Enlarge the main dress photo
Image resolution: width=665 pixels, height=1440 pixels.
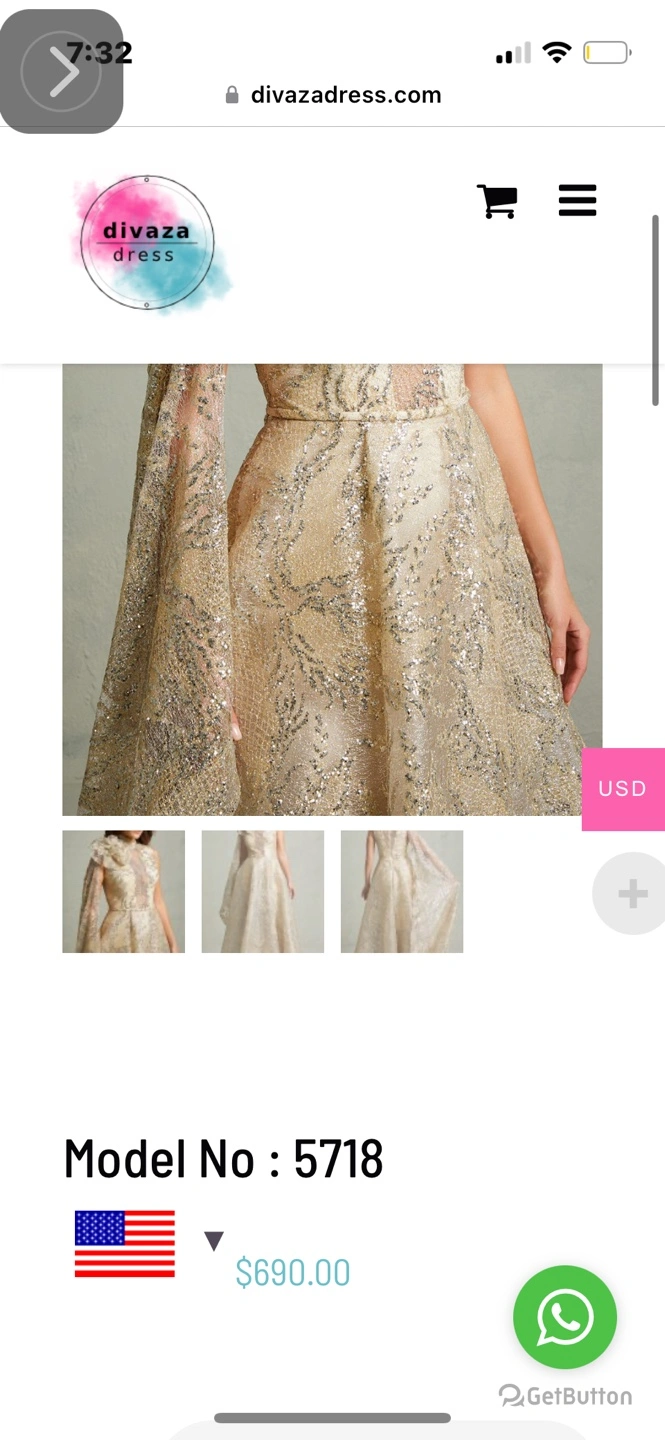pos(332,589)
